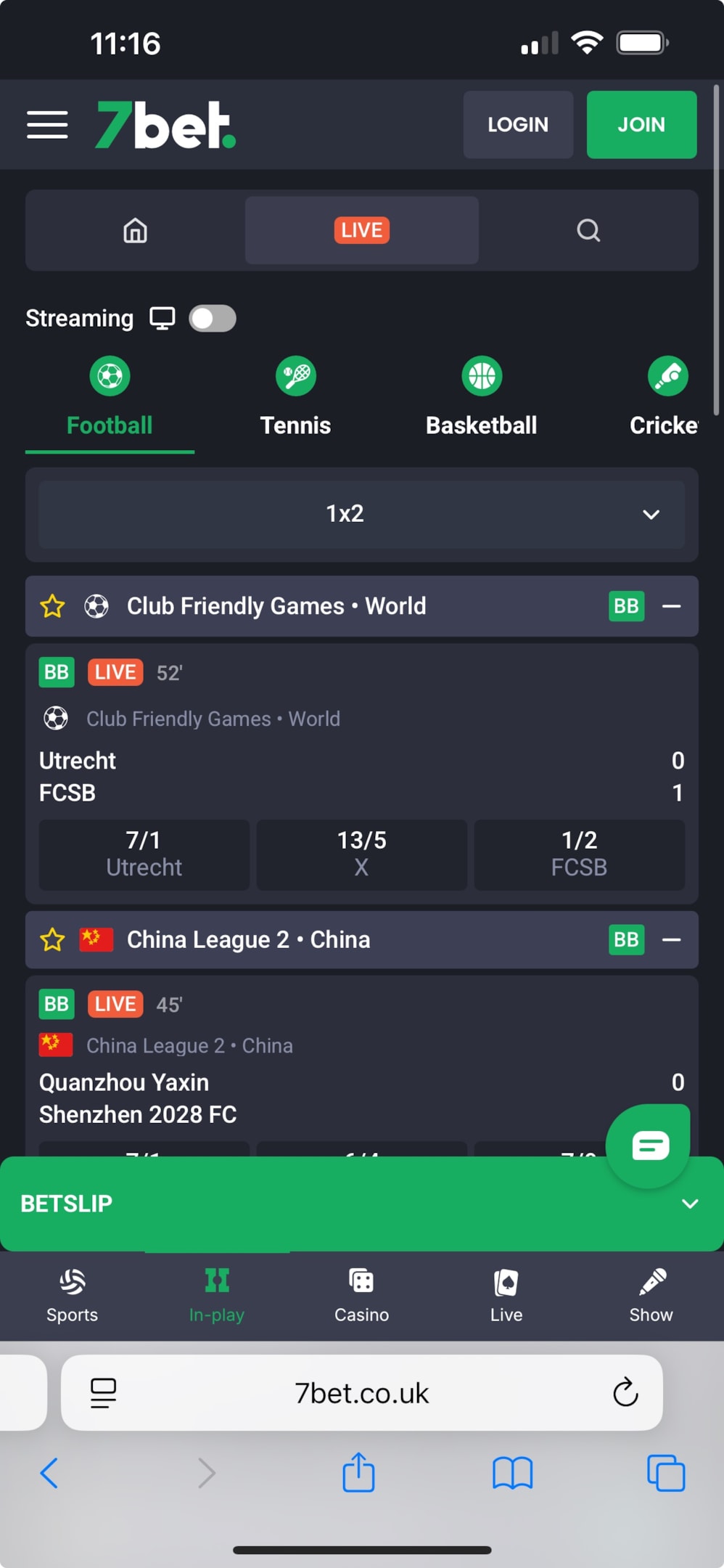Tap the green JOIN button
The image size is (724, 1568).
point(641,125)
